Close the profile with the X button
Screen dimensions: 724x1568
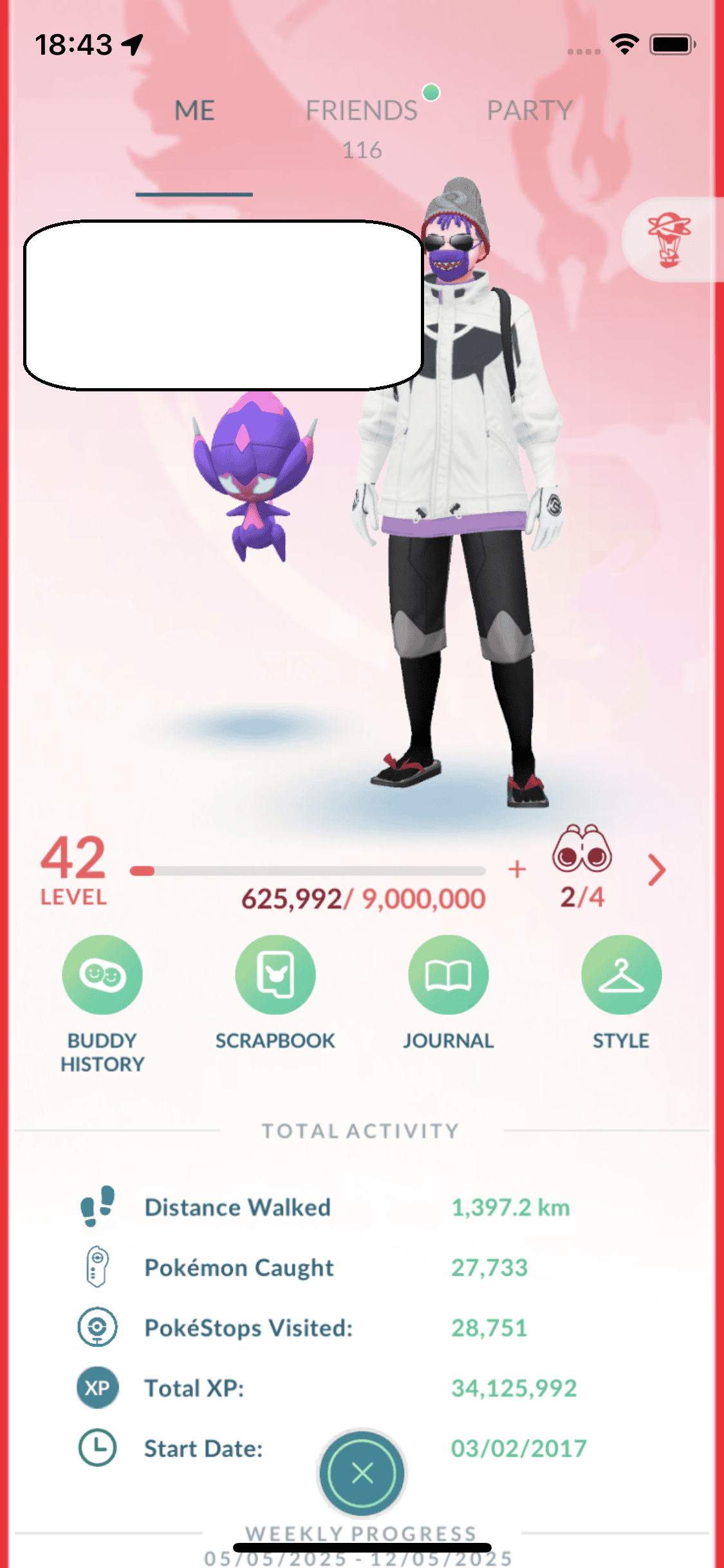[x=362, y=1472]
